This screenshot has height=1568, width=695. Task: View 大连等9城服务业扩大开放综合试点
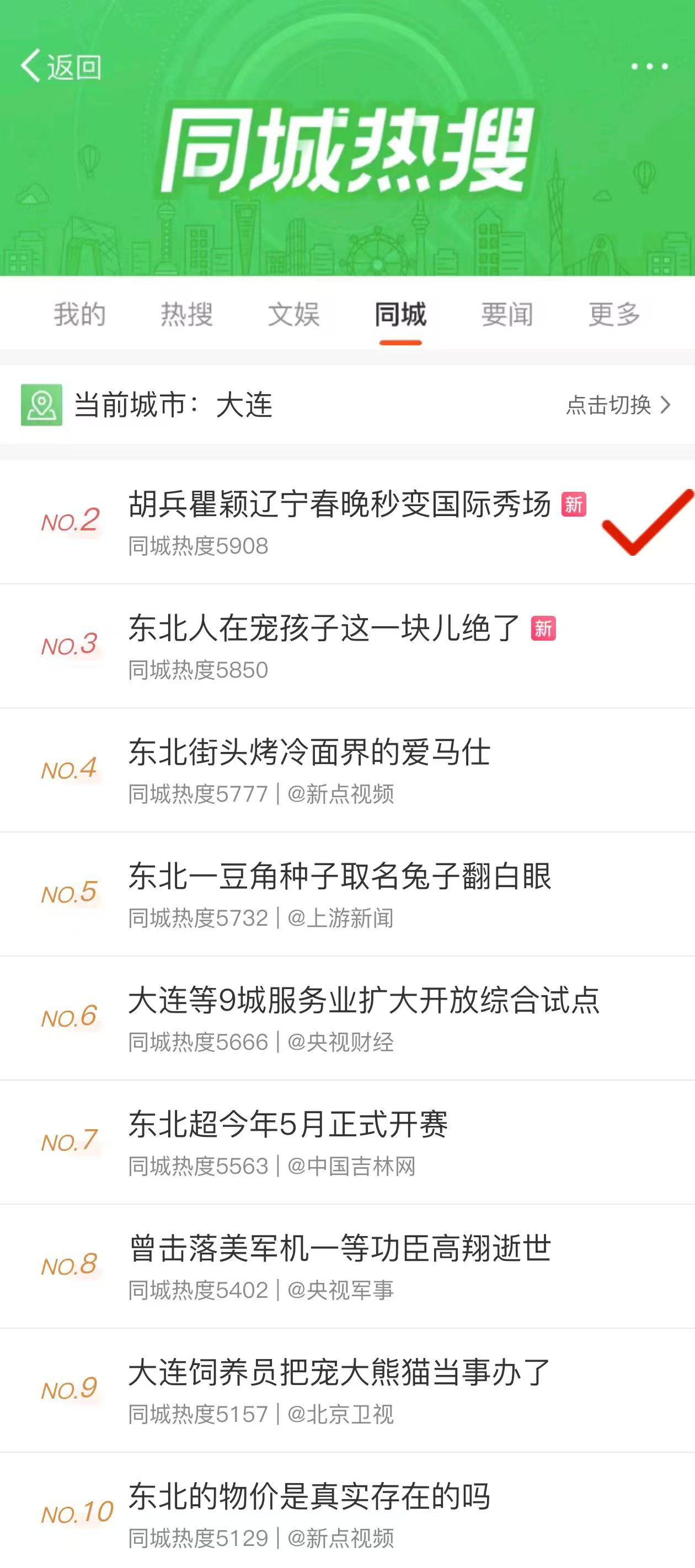tap(363, 1001)
